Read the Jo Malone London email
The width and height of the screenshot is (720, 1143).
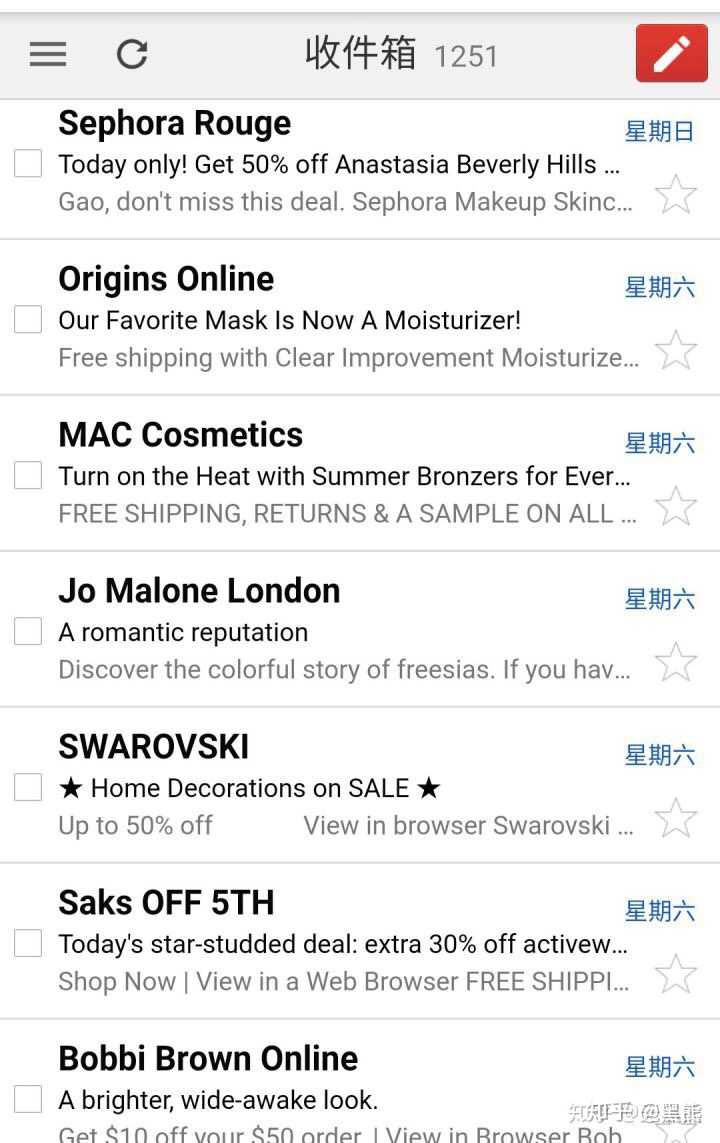[340, 632]
